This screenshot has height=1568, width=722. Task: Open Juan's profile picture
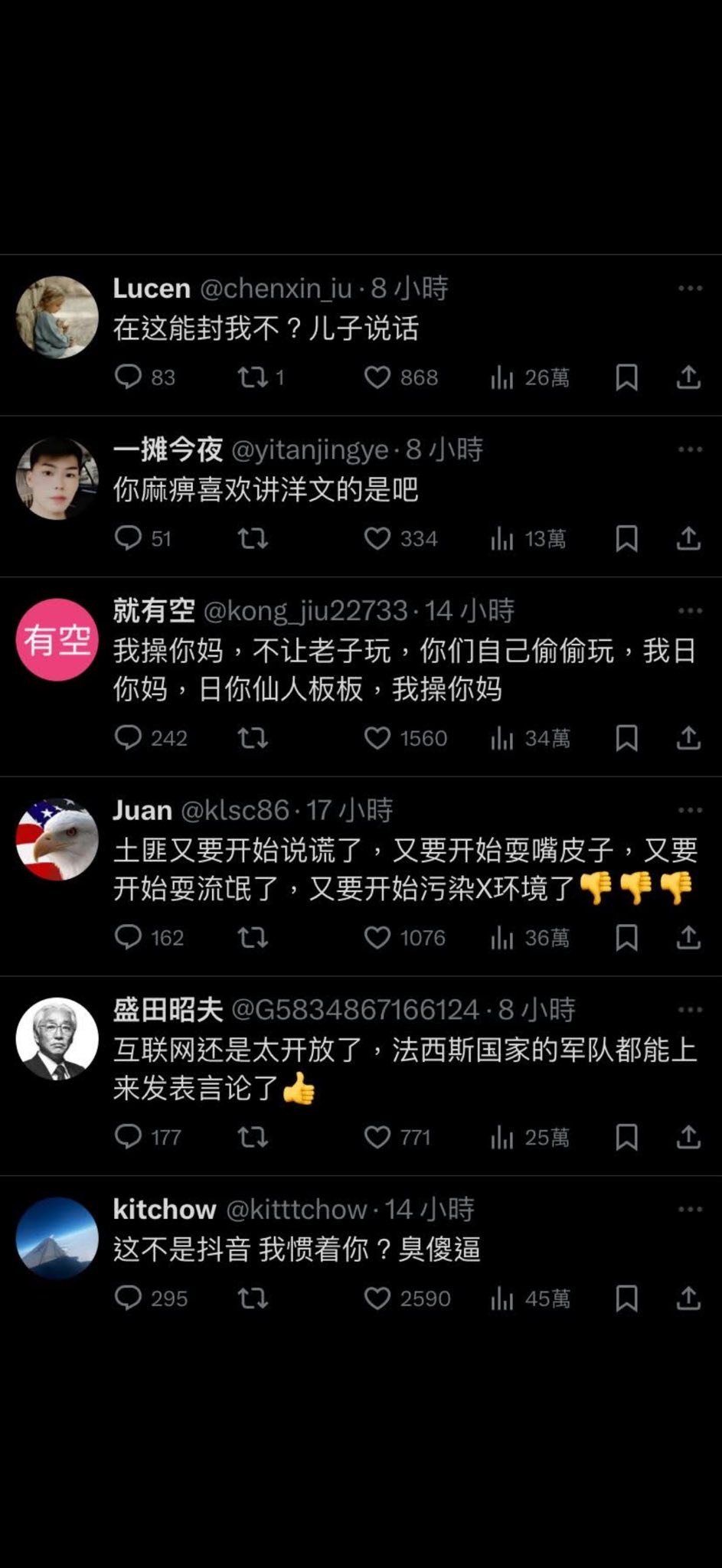click(x=57, y=839)
